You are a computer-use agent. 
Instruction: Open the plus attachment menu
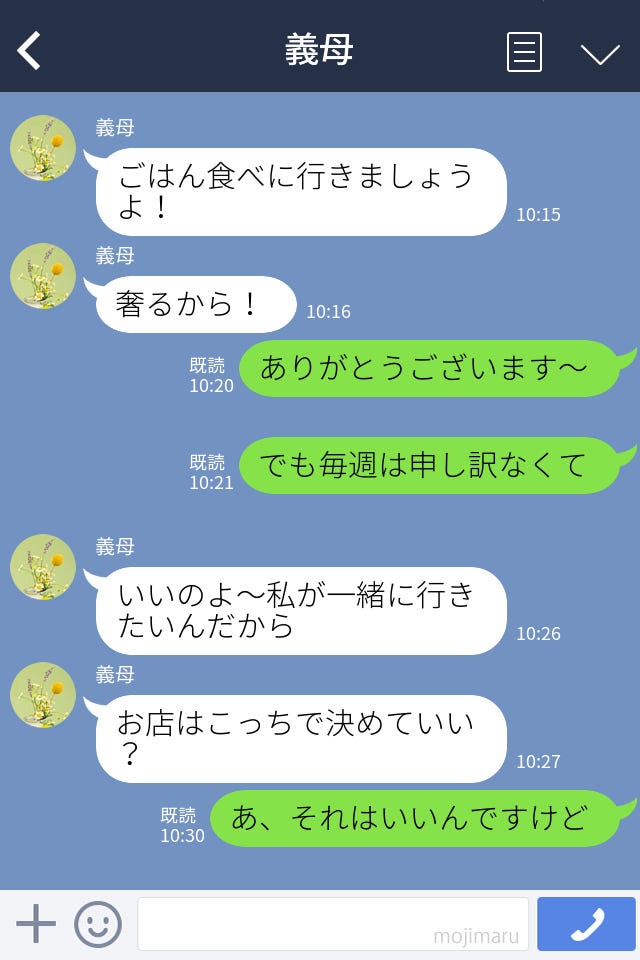pos(36,924)
